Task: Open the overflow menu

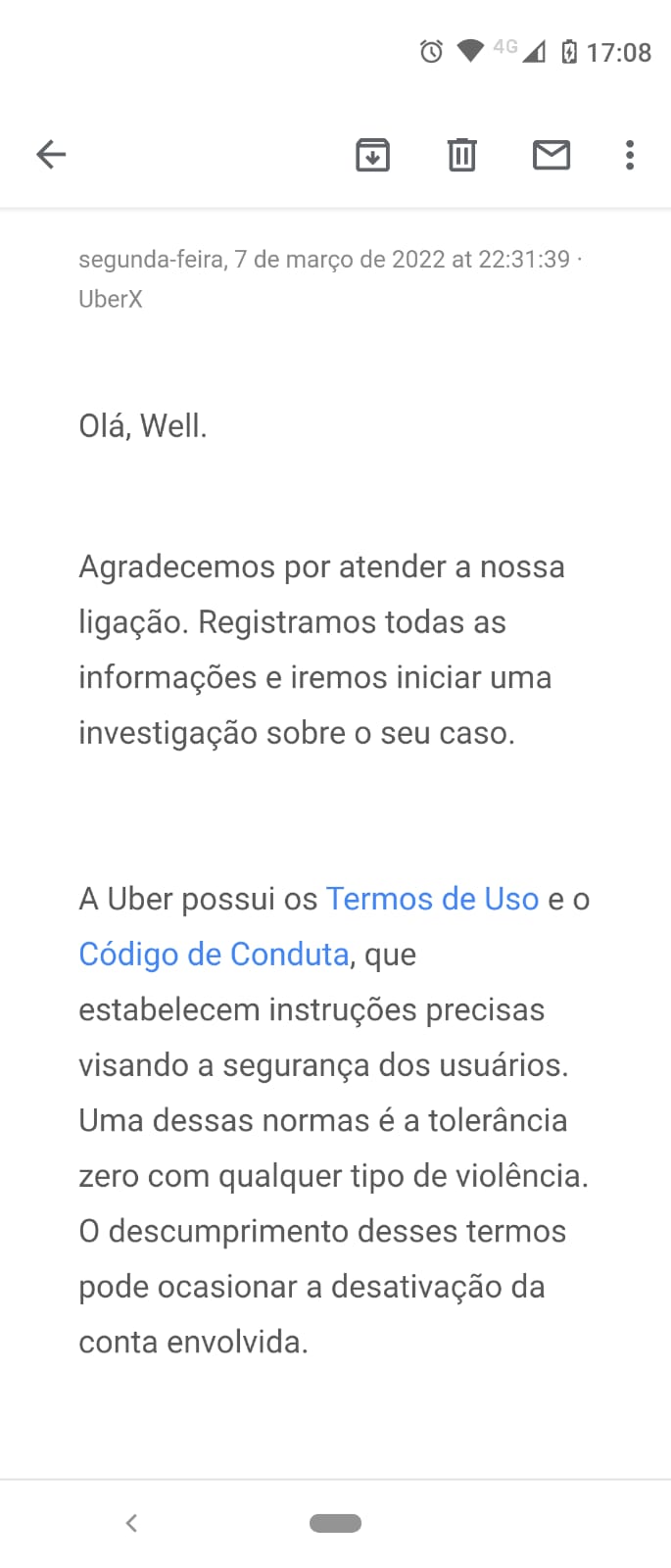Action: tap(629, 155)
